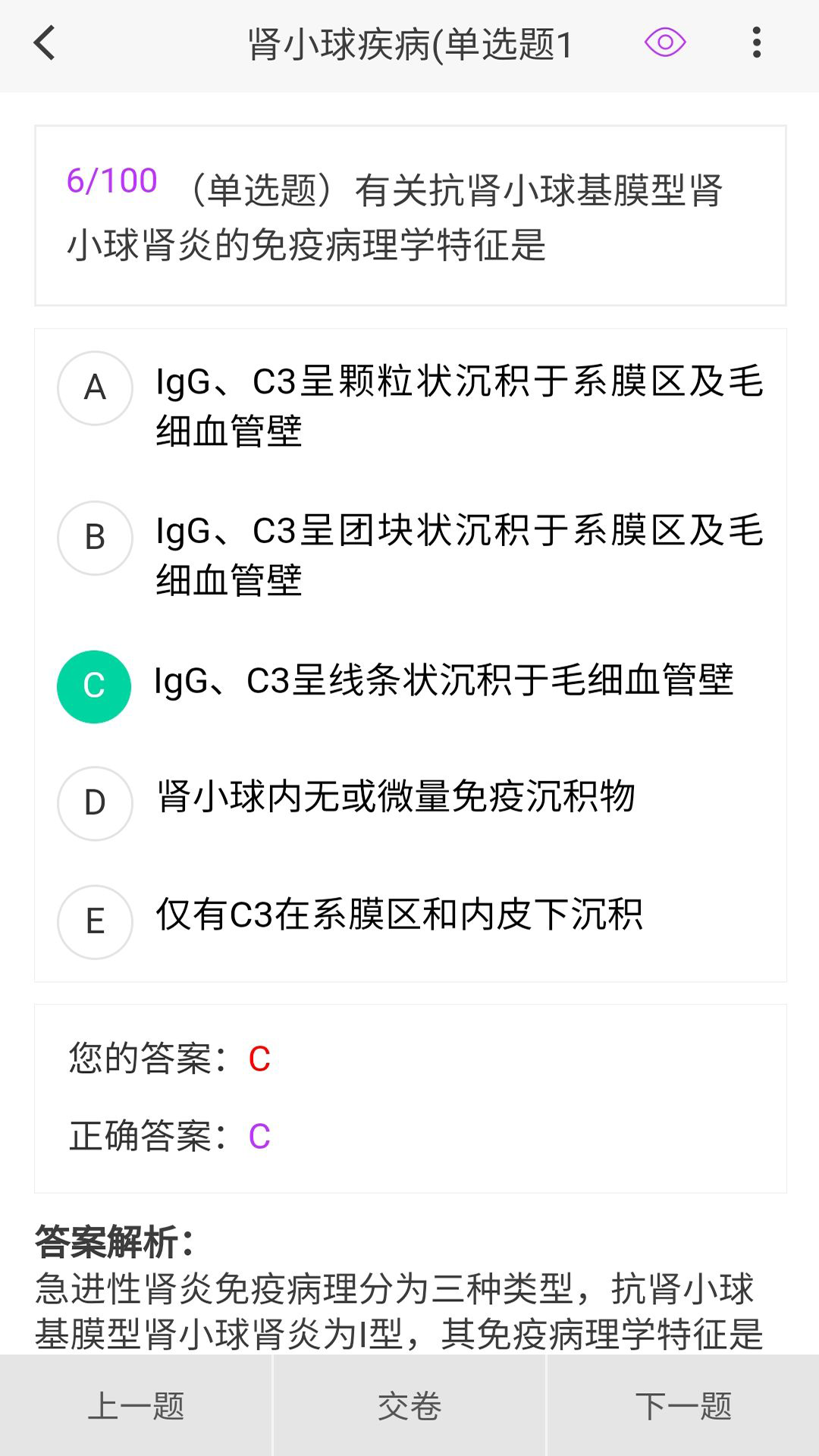
Task: Open the three-dot overflow menu
Action: point(755,43)
